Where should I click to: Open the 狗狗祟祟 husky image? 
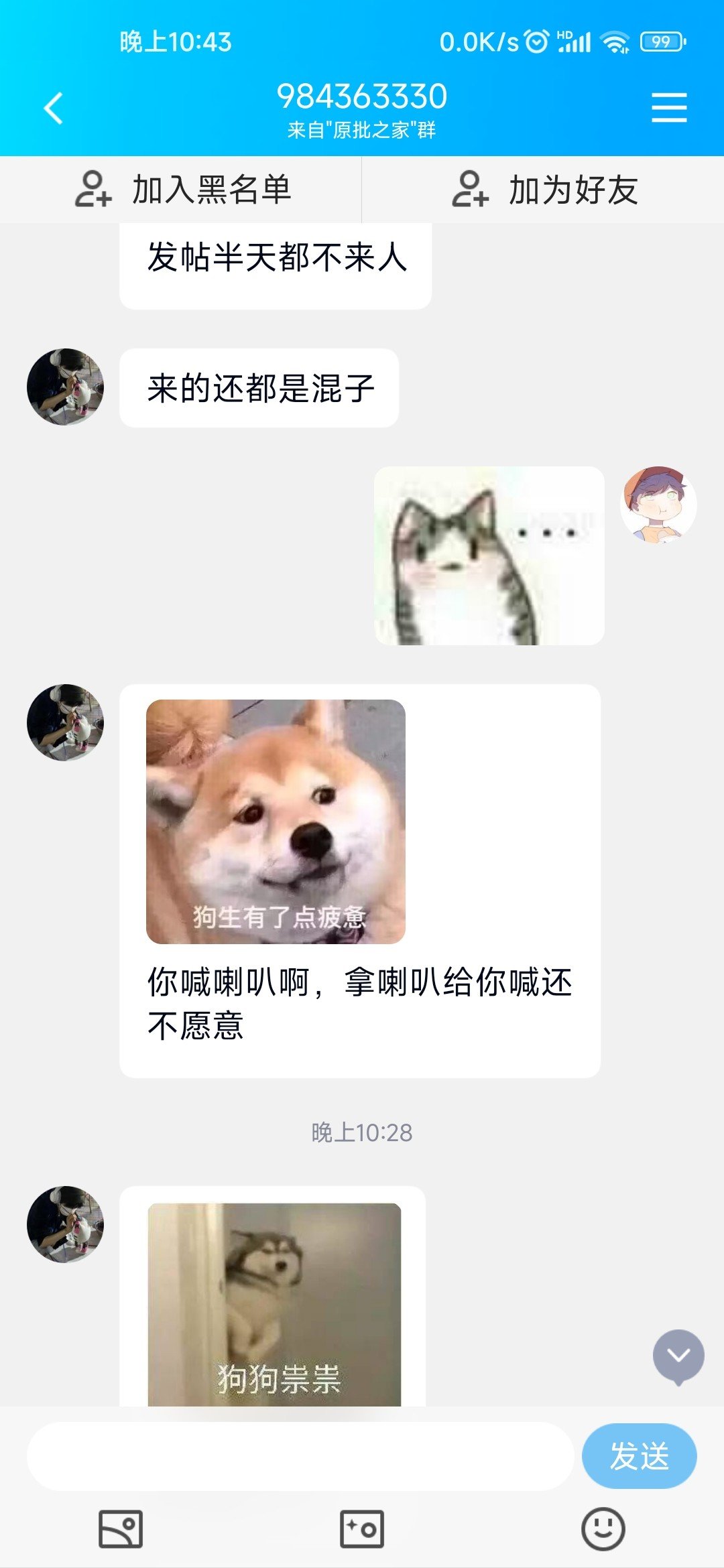(274, 1303)
